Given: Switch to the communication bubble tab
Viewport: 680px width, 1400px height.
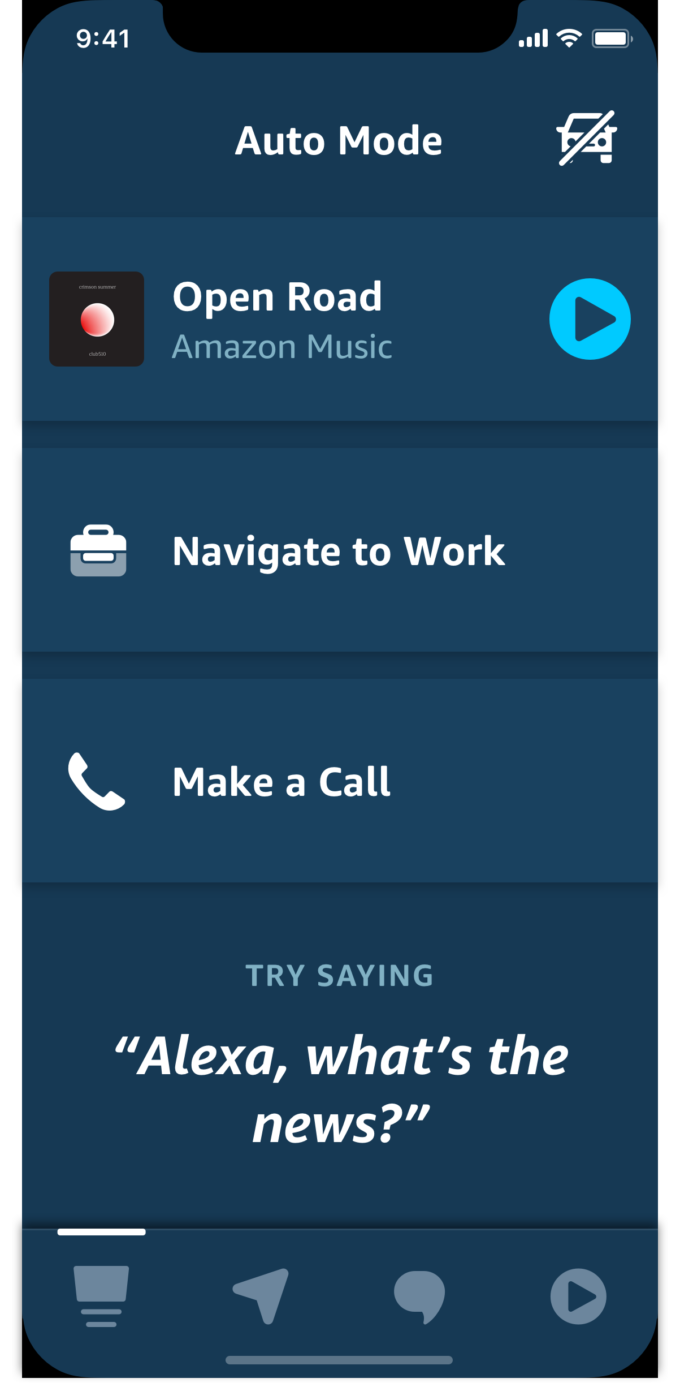Looking at the screenshot, I should click(x=419, y=1296).
